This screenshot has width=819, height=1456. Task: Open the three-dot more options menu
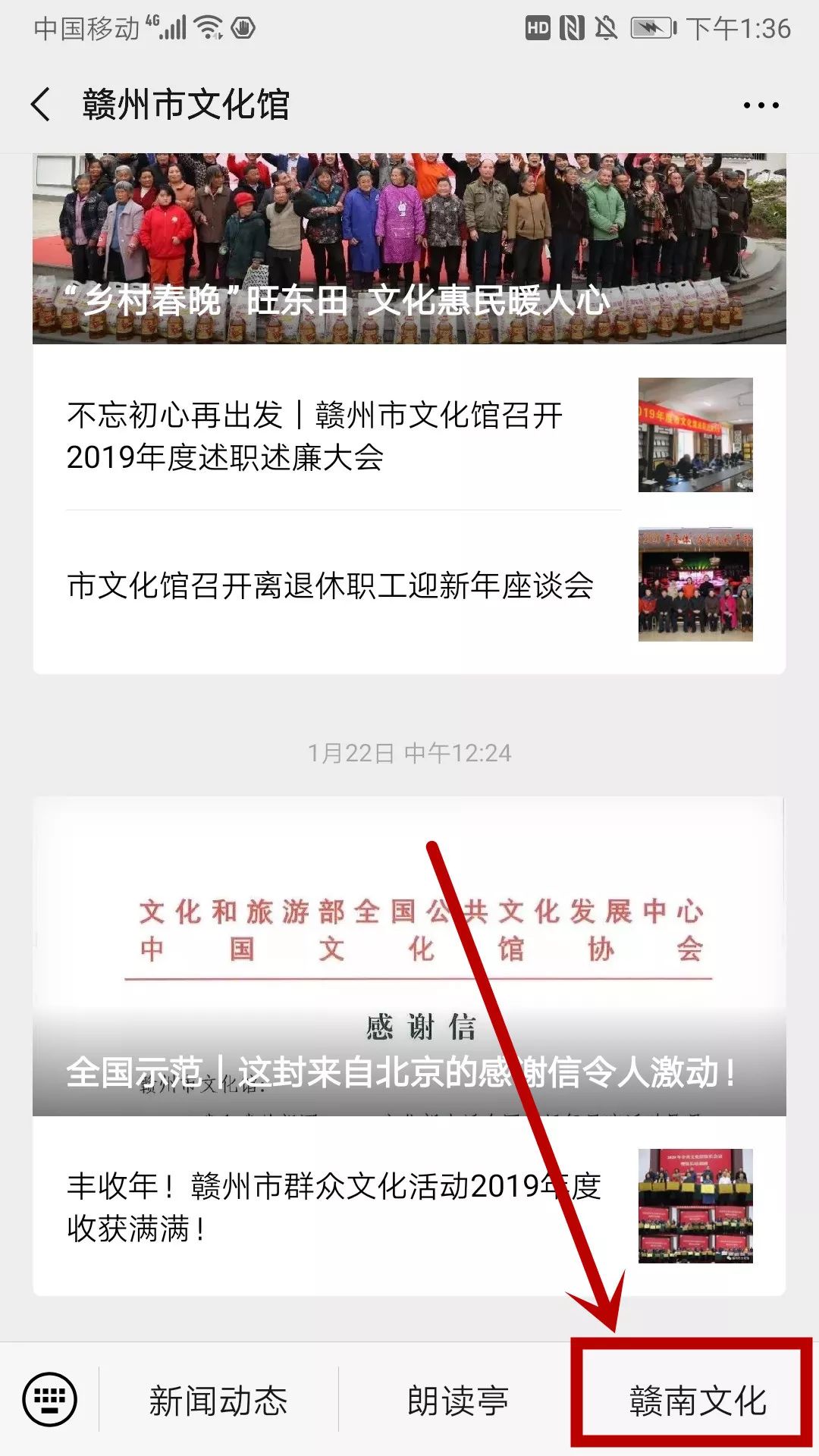[x=761, y=105]
